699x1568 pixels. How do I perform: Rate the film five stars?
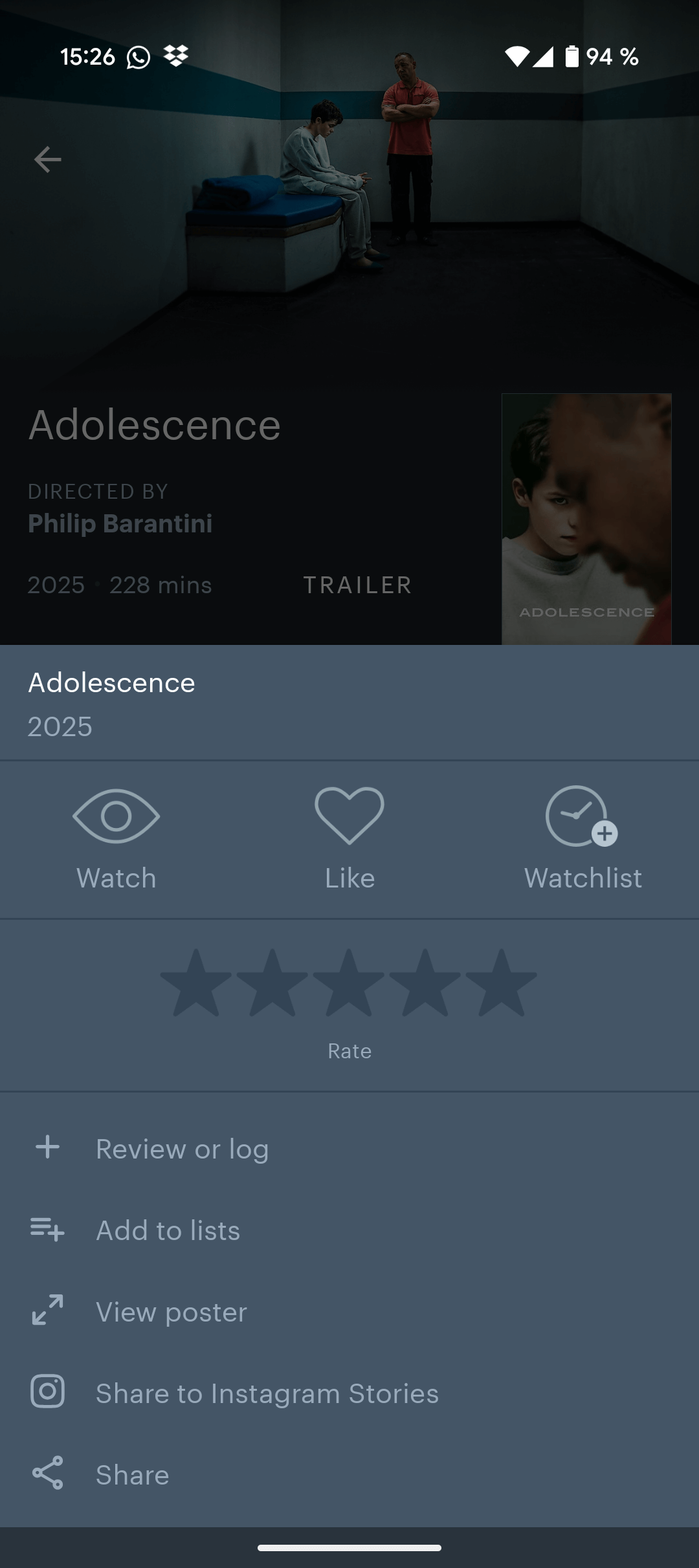(x=502, y=983)
